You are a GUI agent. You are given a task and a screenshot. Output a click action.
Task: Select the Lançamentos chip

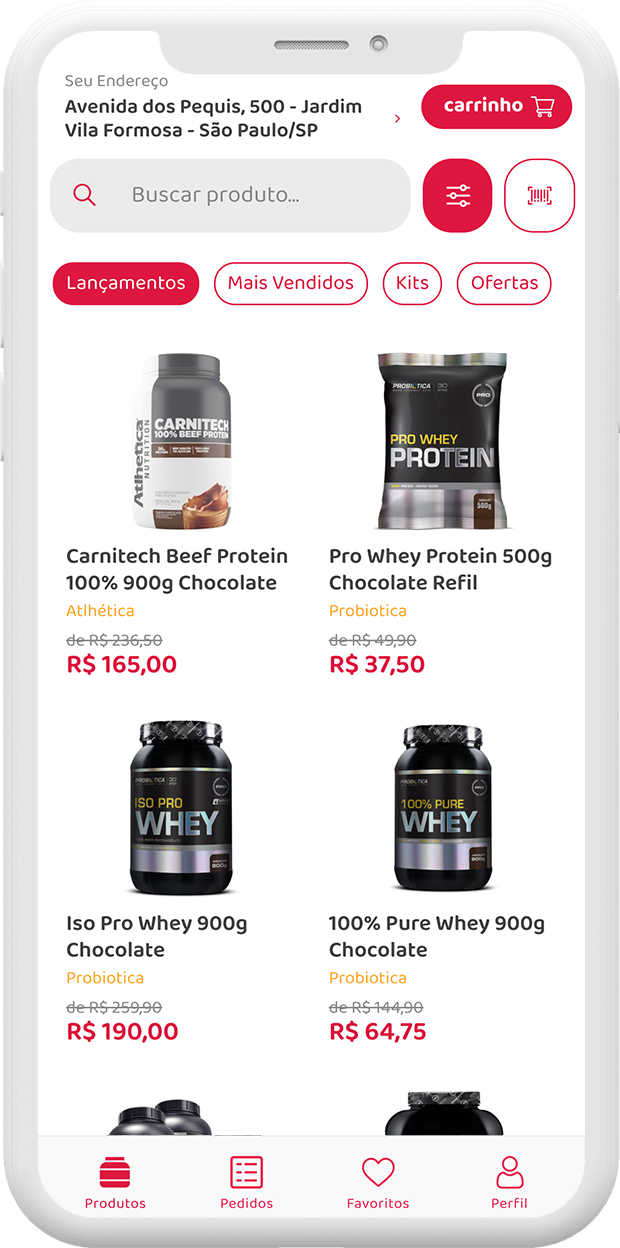(x=126, y=283)
